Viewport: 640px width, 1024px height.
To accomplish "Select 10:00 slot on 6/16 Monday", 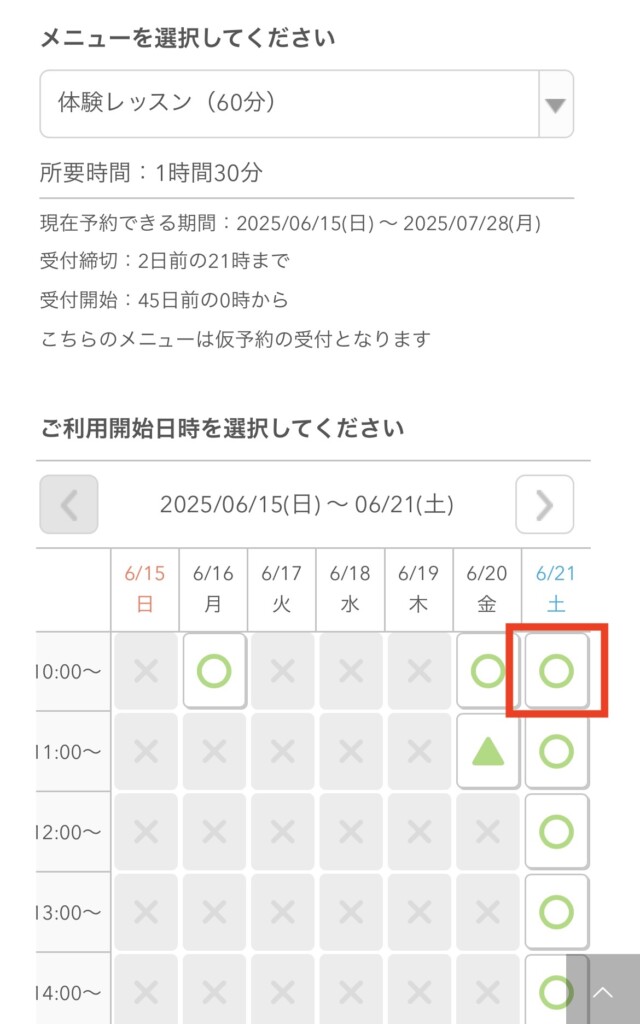I will pyautogui.click(x=214, y=671).
